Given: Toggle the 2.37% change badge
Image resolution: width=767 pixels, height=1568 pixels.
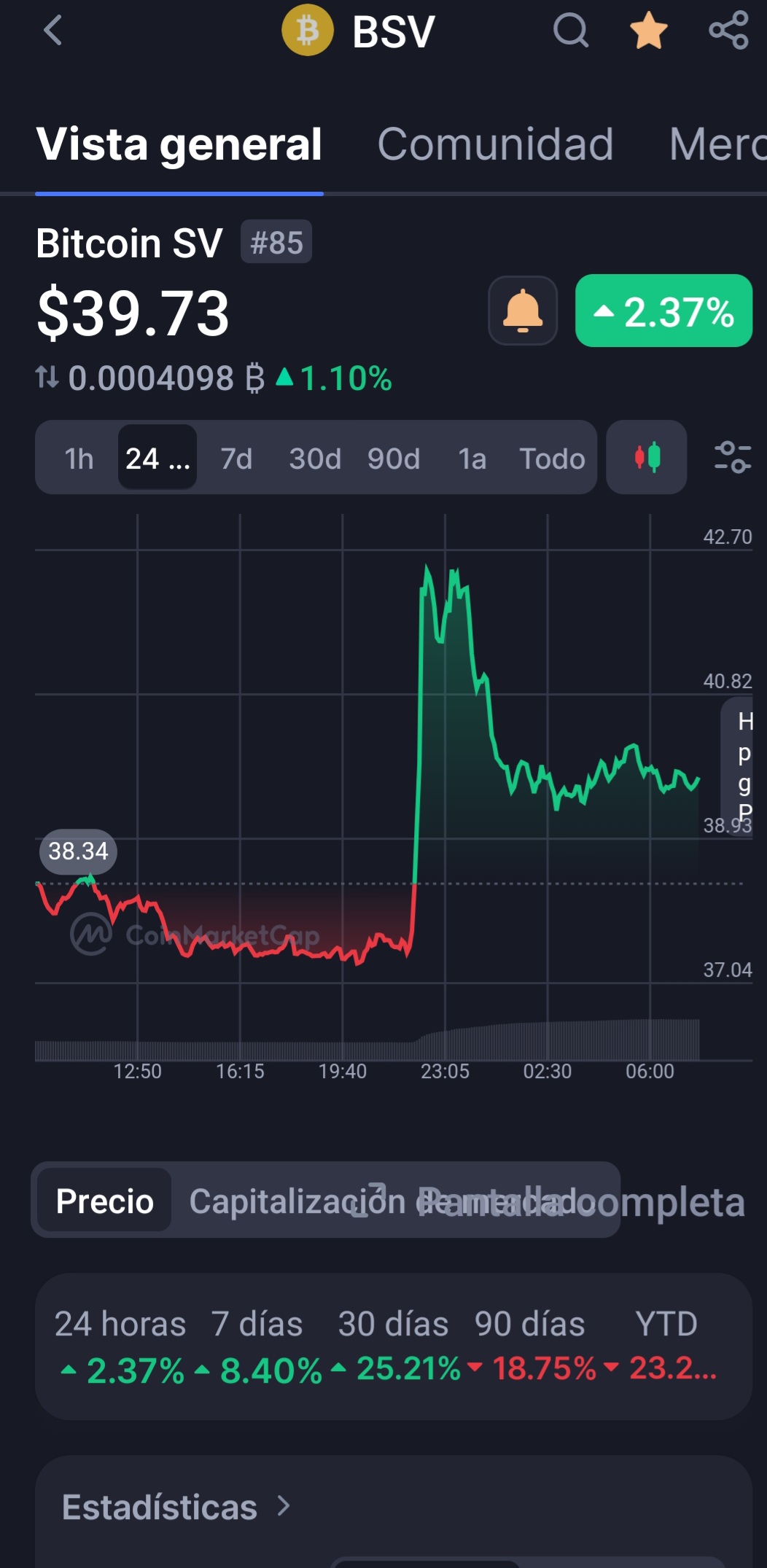Looking at the screenshot, I should pos(663,311).
